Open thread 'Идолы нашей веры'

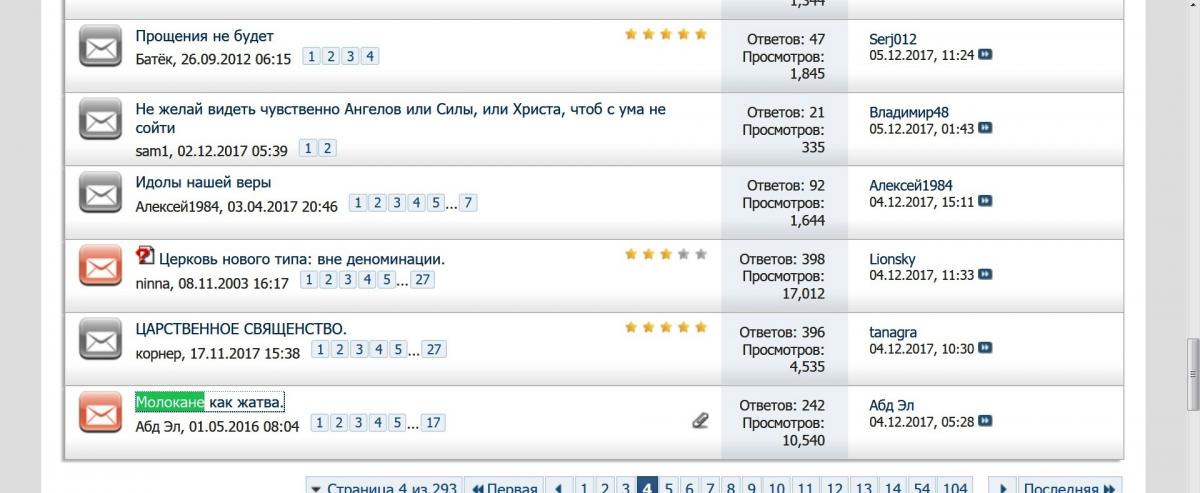(x=203, y=182)
